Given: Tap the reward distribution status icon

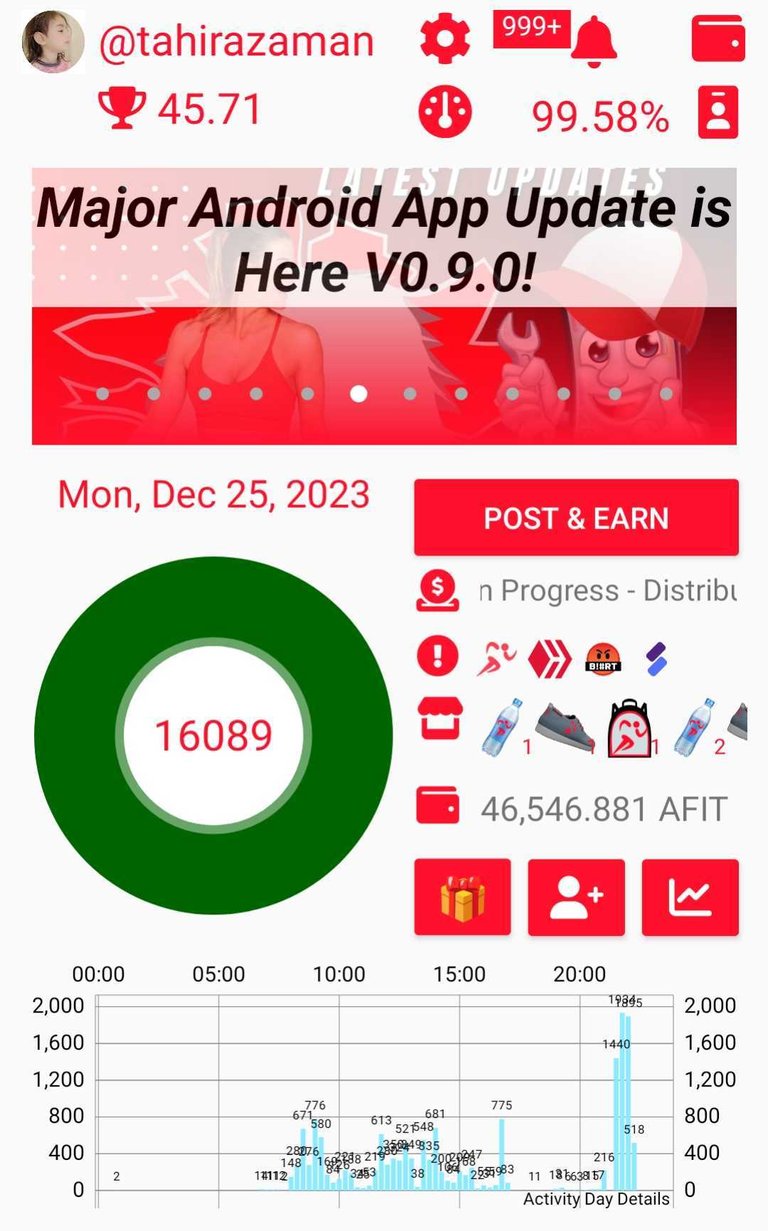Looking at the screenshot, I should (438, 591).
